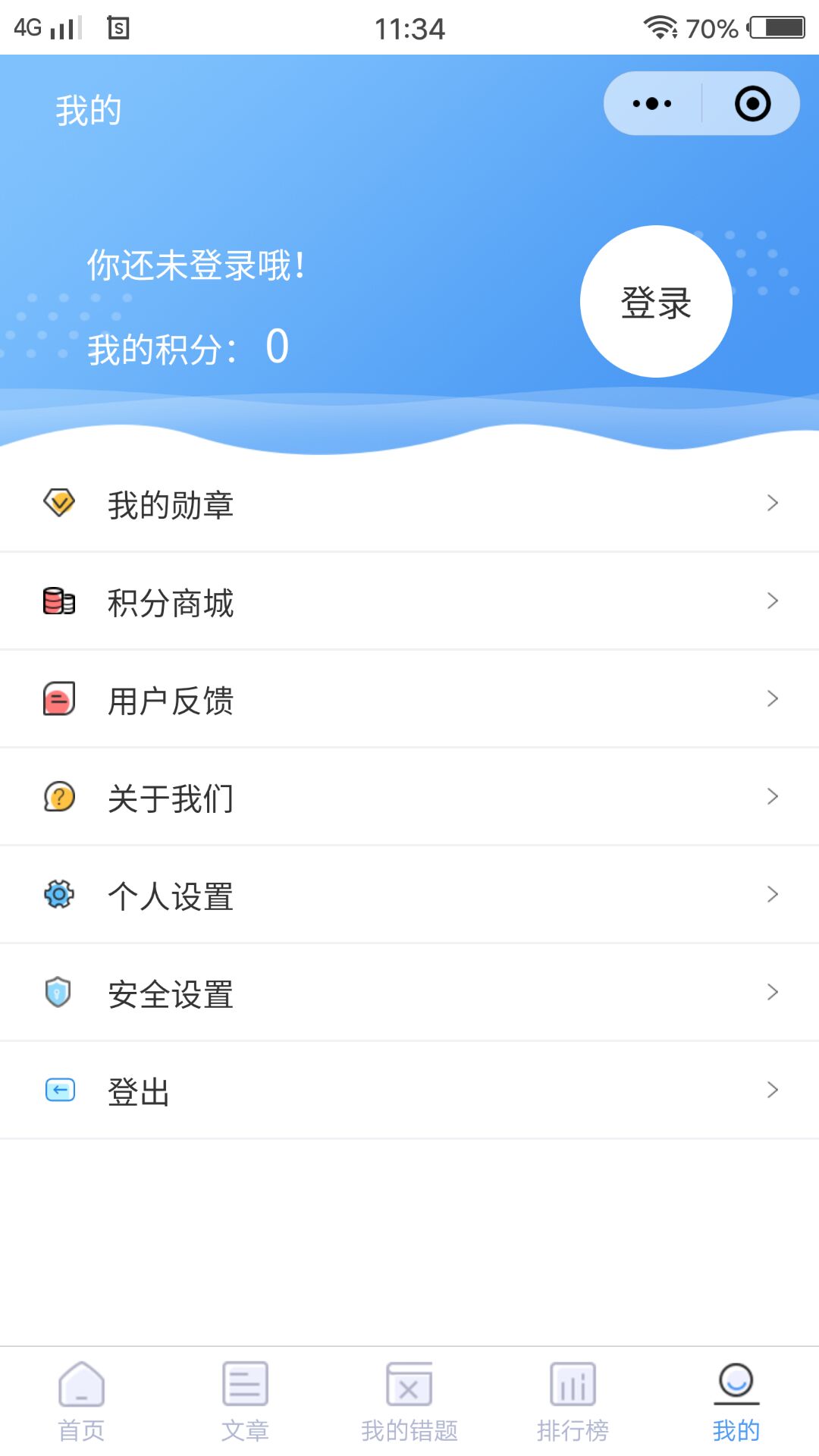The width and height of the screenshot is (819, 1456).
Task: Open 安全设置 security settings
Action: pos(409,993)
